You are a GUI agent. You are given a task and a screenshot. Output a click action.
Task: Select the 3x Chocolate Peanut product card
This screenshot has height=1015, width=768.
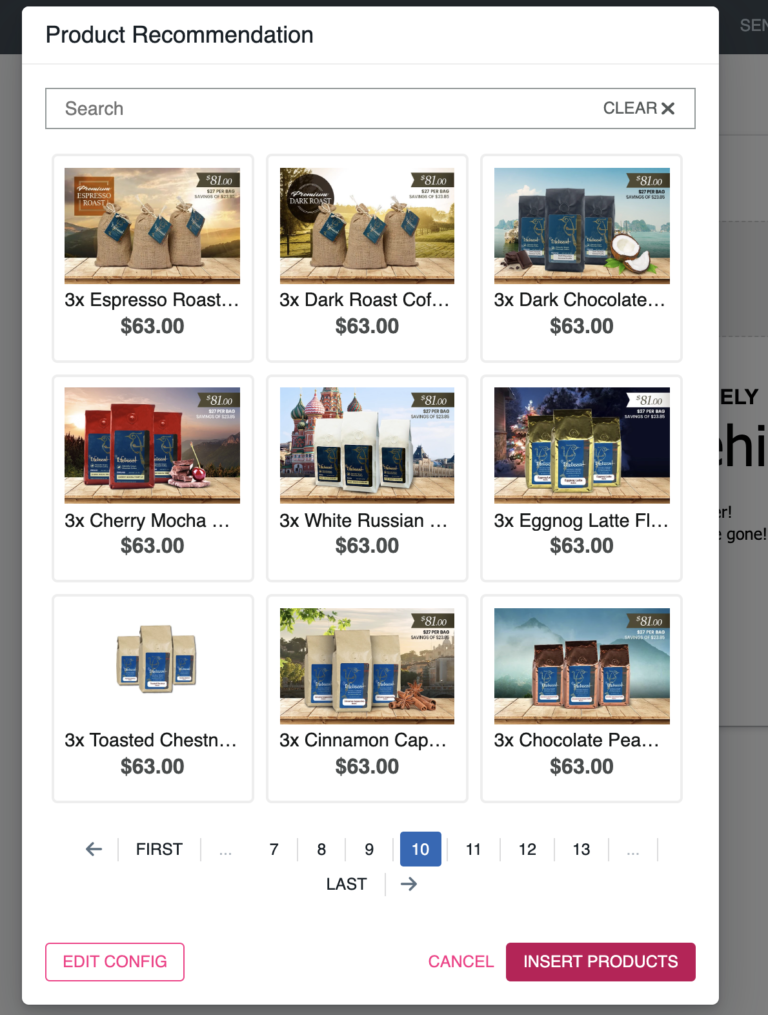[581, 698]
